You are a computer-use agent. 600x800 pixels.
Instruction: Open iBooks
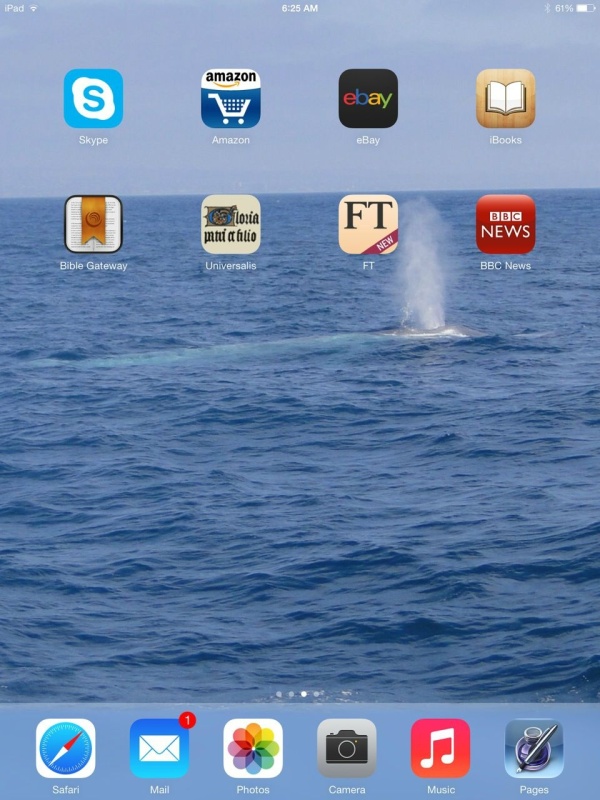pyautogui.click(x=505, y=98)
